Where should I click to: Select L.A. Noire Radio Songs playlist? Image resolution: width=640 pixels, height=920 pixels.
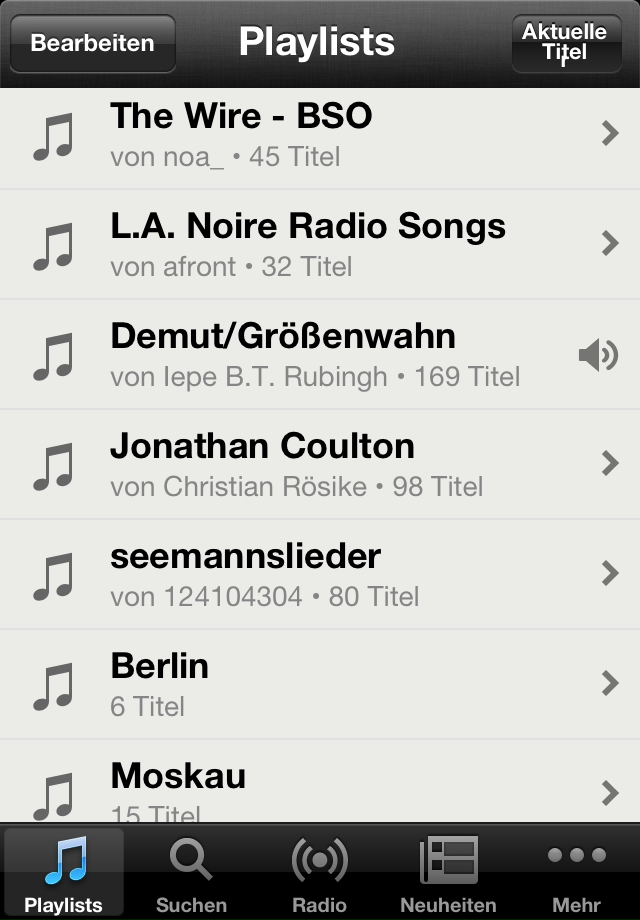coord(320,244)
